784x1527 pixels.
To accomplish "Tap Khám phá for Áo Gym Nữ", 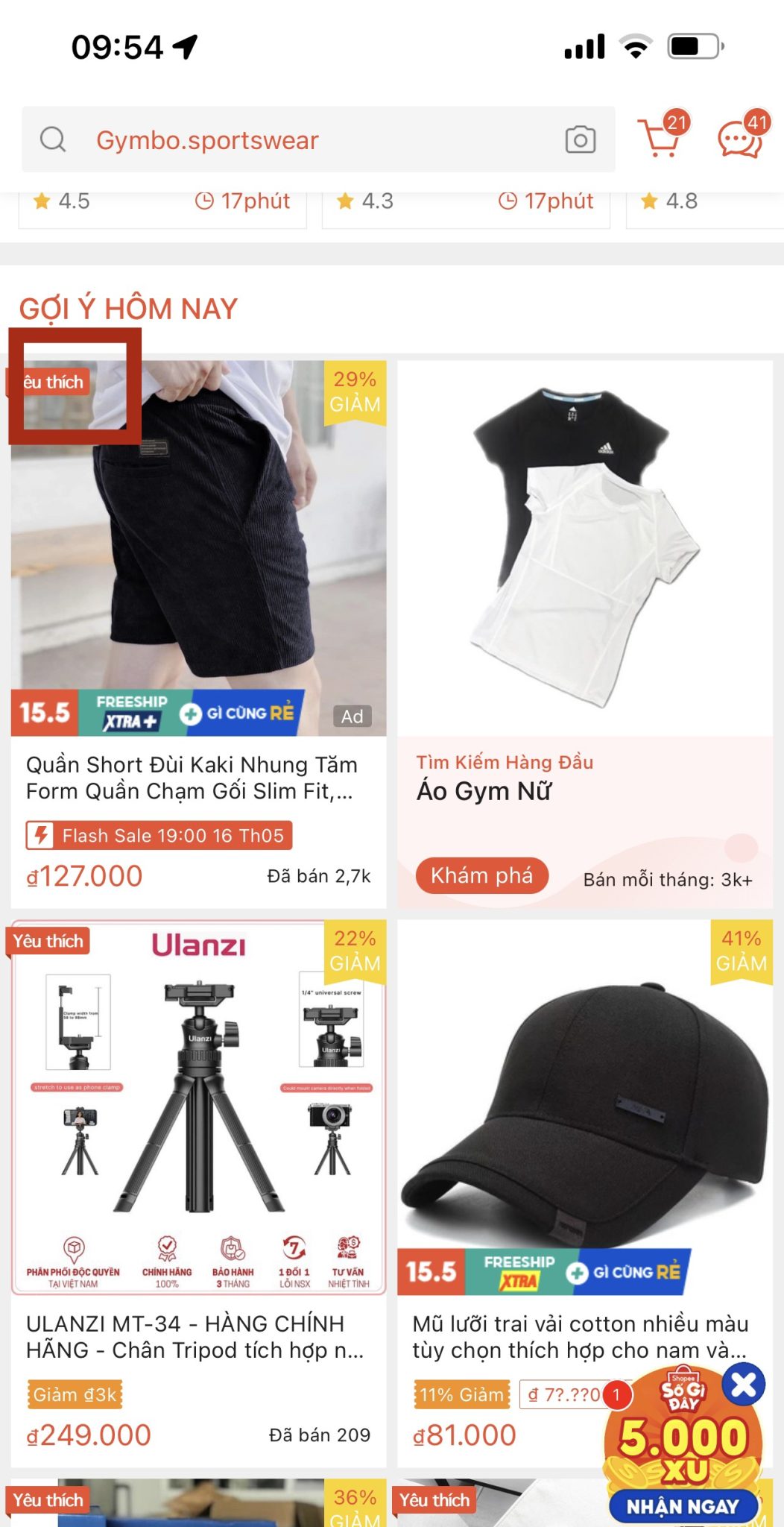I will click(481, 875).
